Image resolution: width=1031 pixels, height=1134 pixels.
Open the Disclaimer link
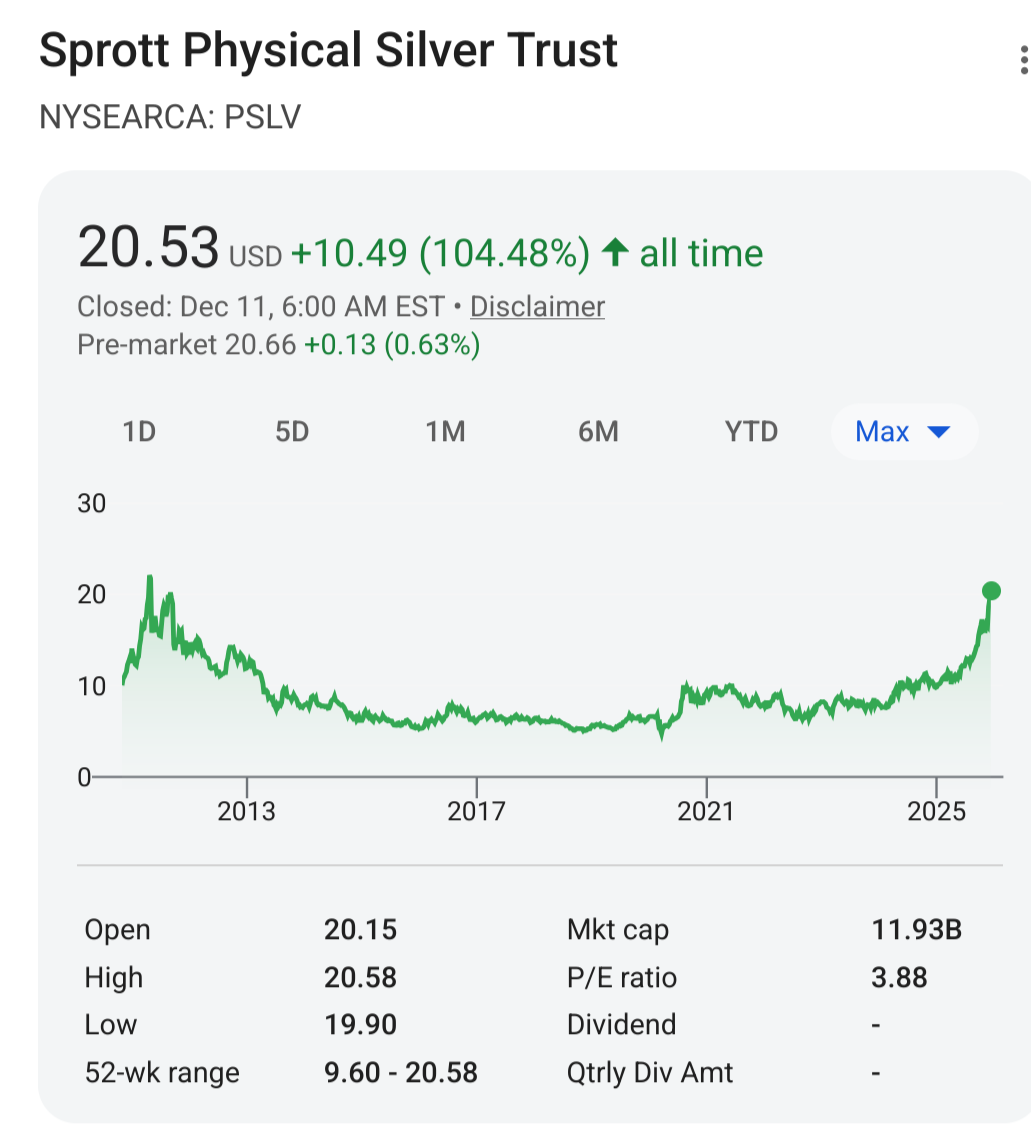(537, 306)
